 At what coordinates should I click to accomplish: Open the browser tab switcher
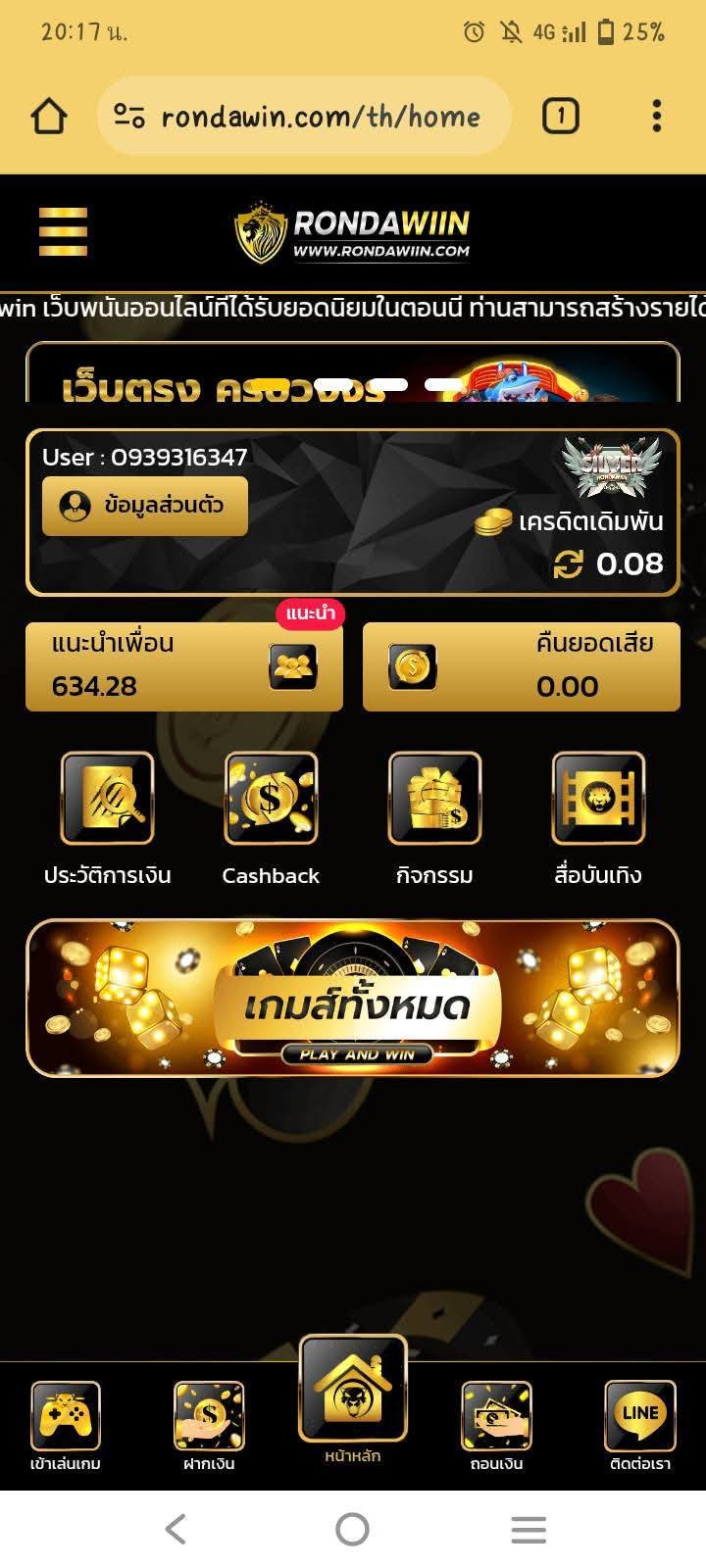pos(560,117)
